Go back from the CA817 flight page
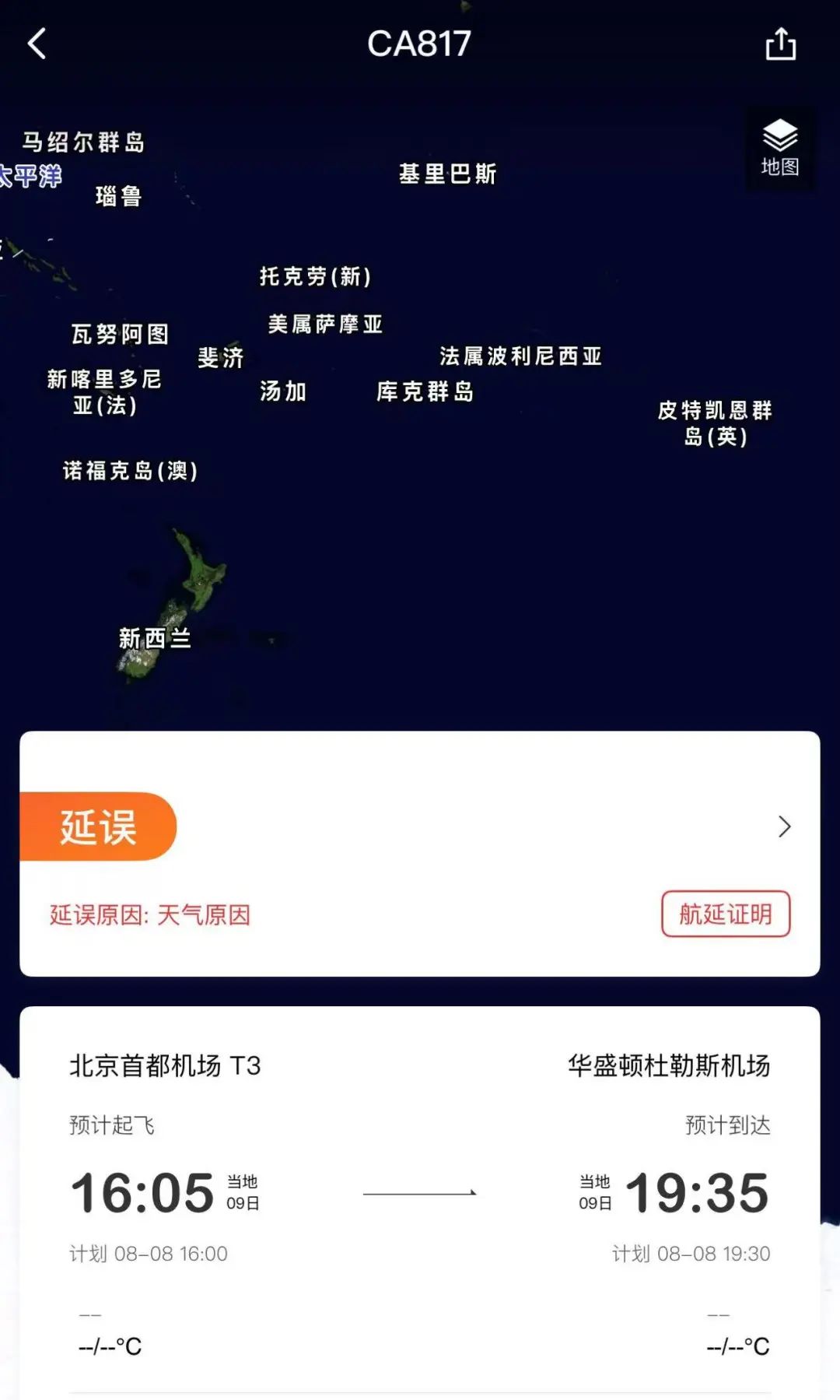This screenshot has width=840, height=1400. click(x=37, y=44)
